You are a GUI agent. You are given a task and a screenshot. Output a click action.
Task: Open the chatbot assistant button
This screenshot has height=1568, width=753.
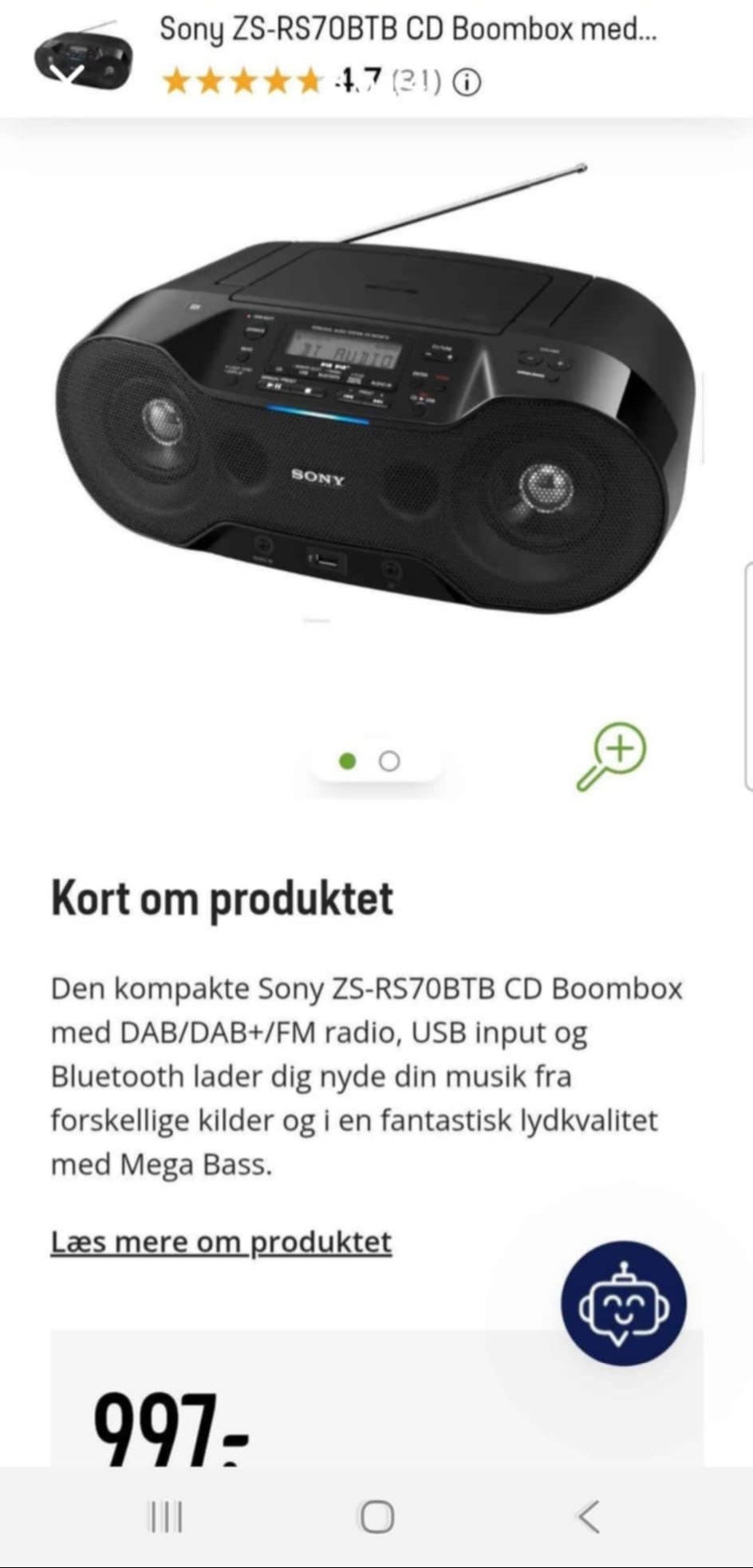623,1304
